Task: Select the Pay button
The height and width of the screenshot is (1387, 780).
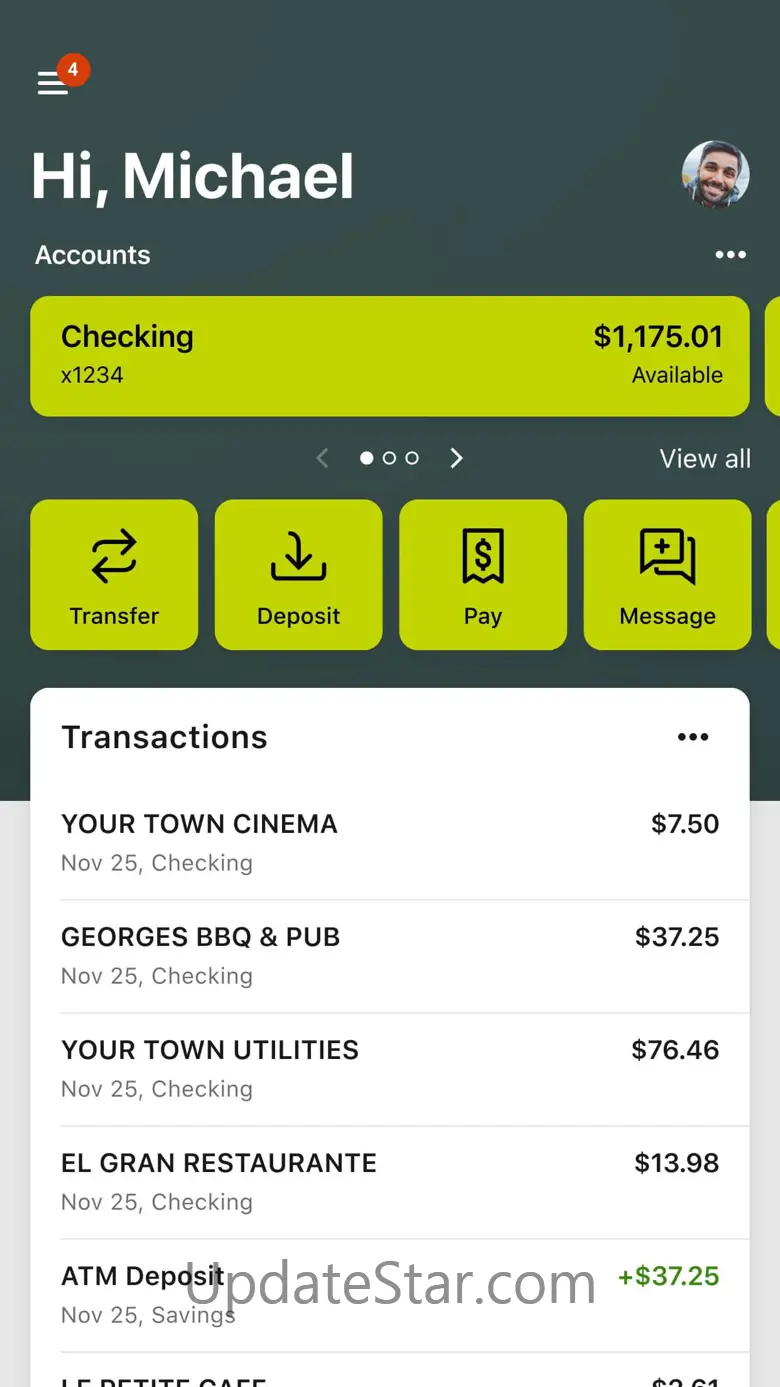Action: click(482, 575)
